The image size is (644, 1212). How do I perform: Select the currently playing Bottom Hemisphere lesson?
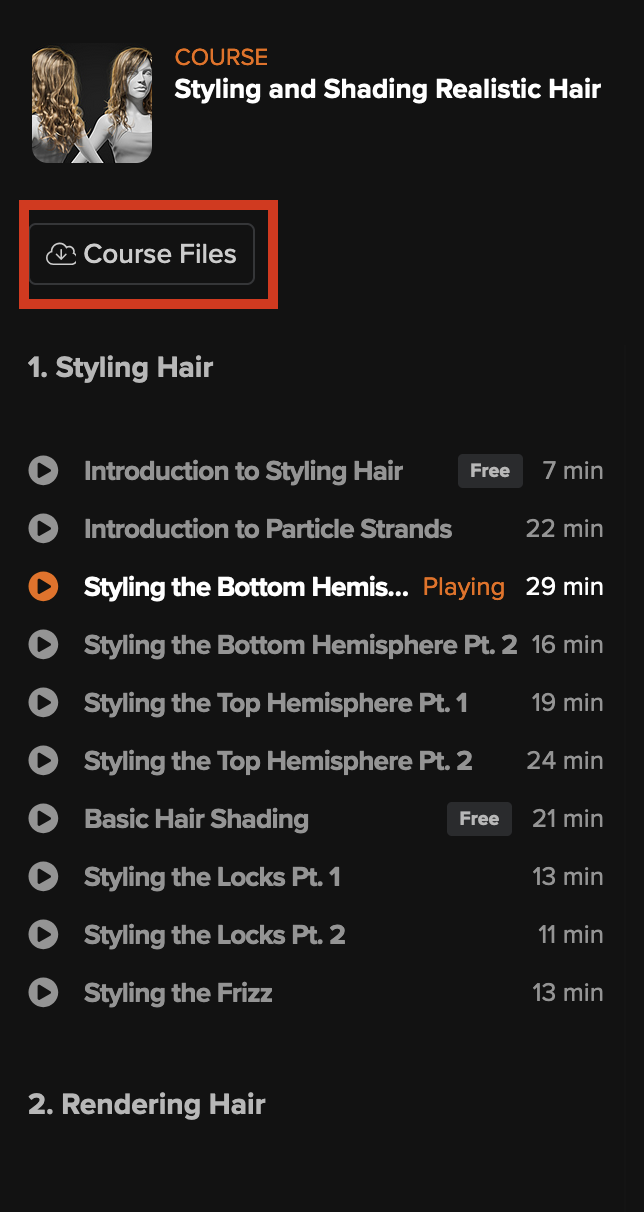tap(246, 587)
